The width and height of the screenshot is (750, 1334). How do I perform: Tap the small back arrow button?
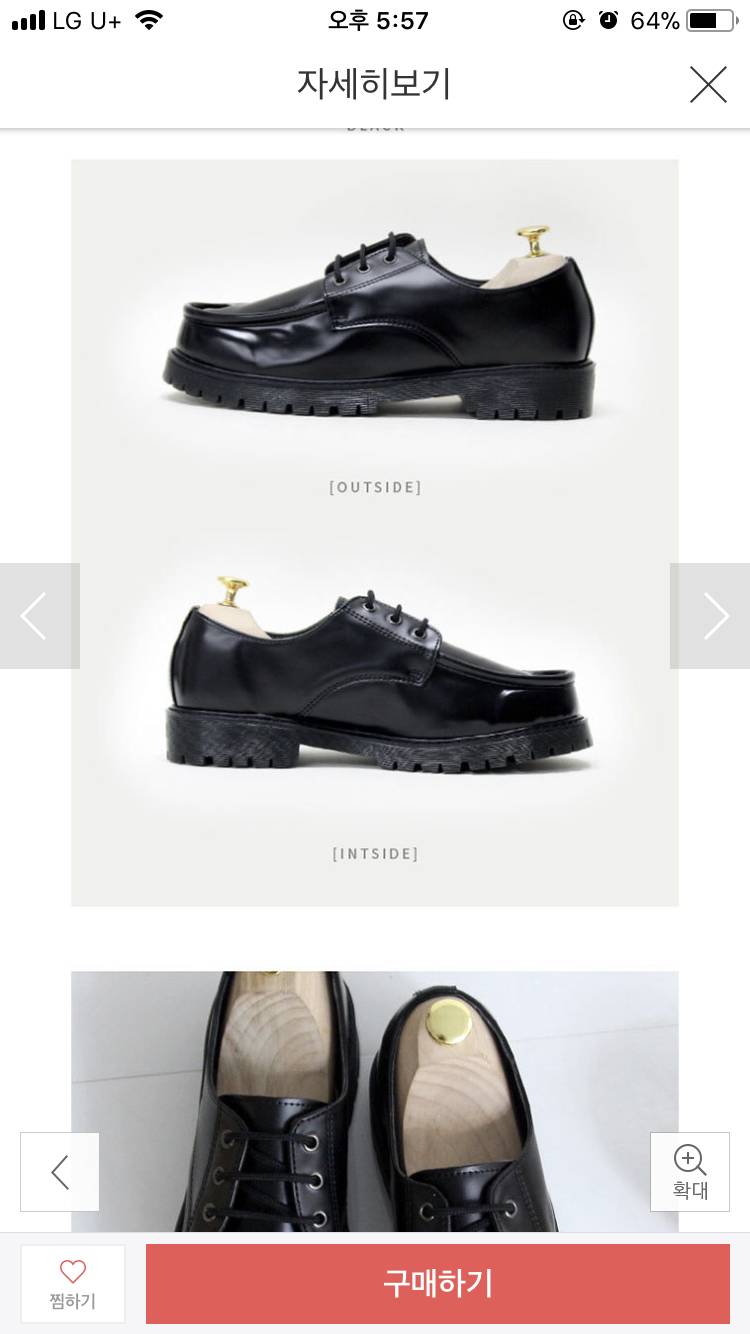pos(60,1172)
